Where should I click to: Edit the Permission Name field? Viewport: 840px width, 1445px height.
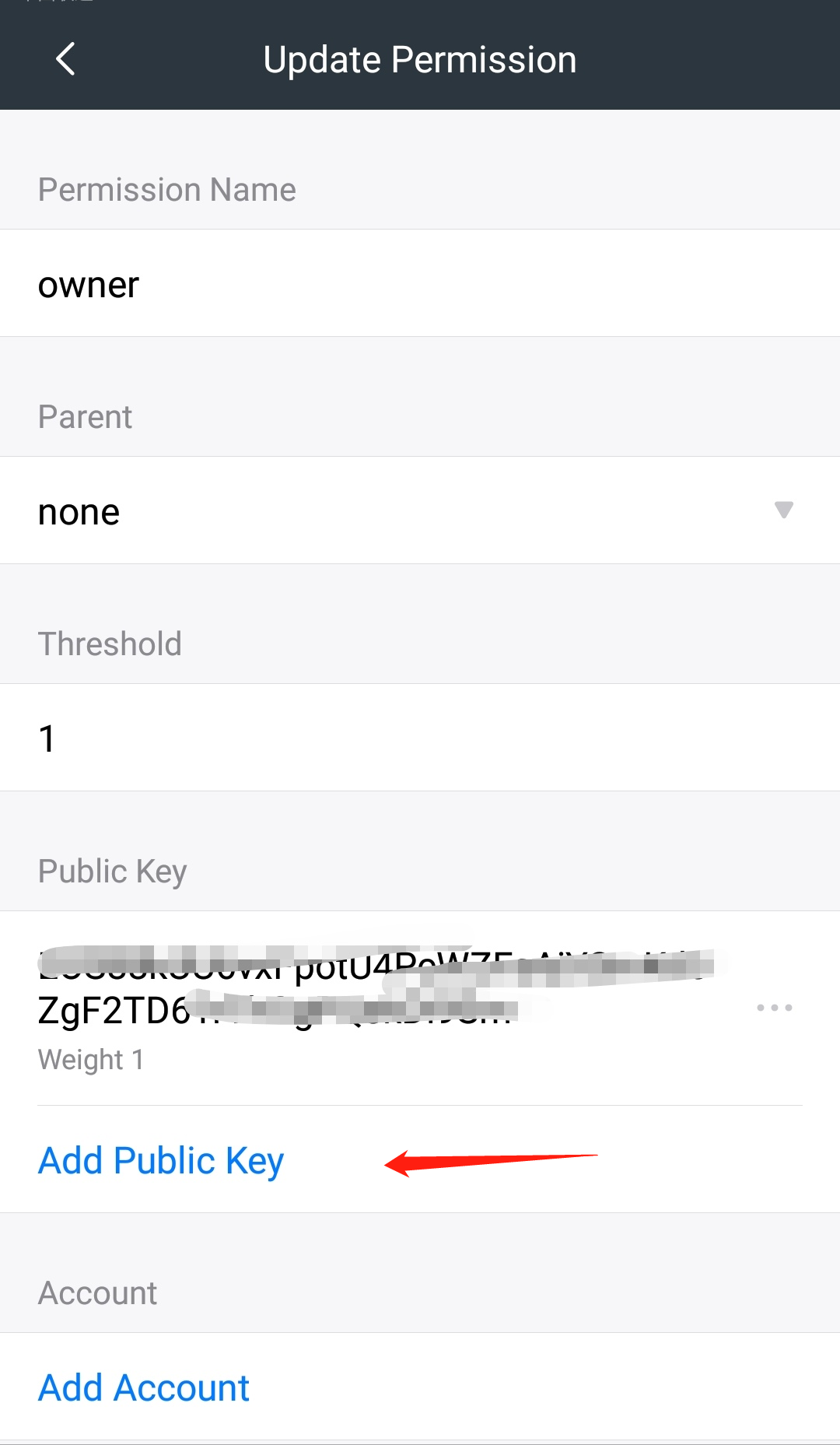pos(420,284)
